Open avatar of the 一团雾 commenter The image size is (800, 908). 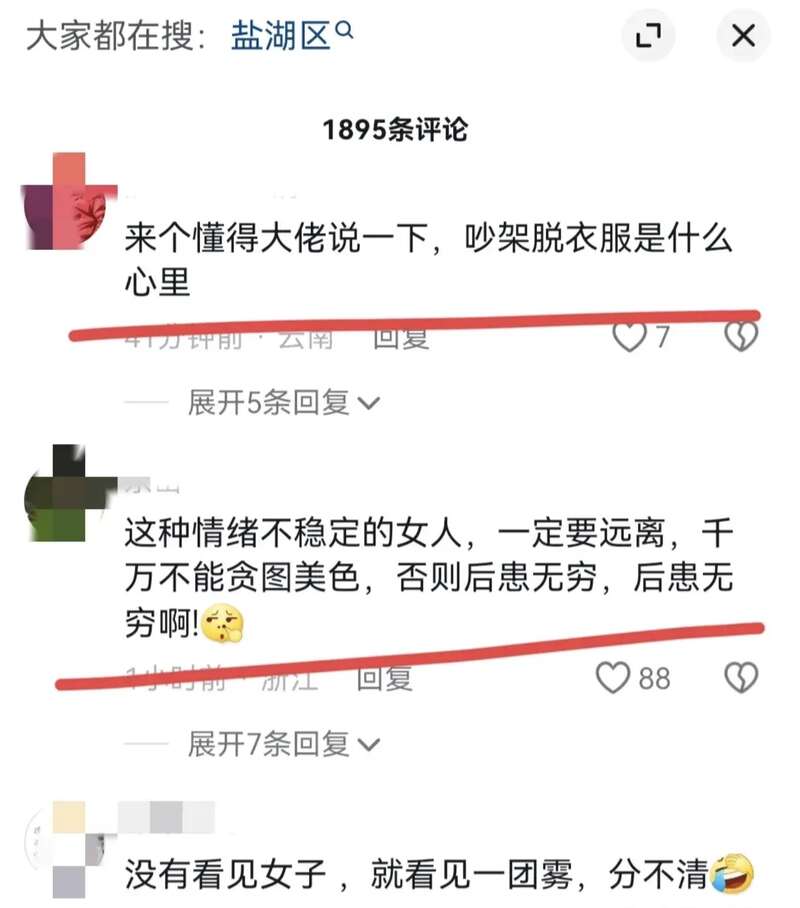(67, 848)
